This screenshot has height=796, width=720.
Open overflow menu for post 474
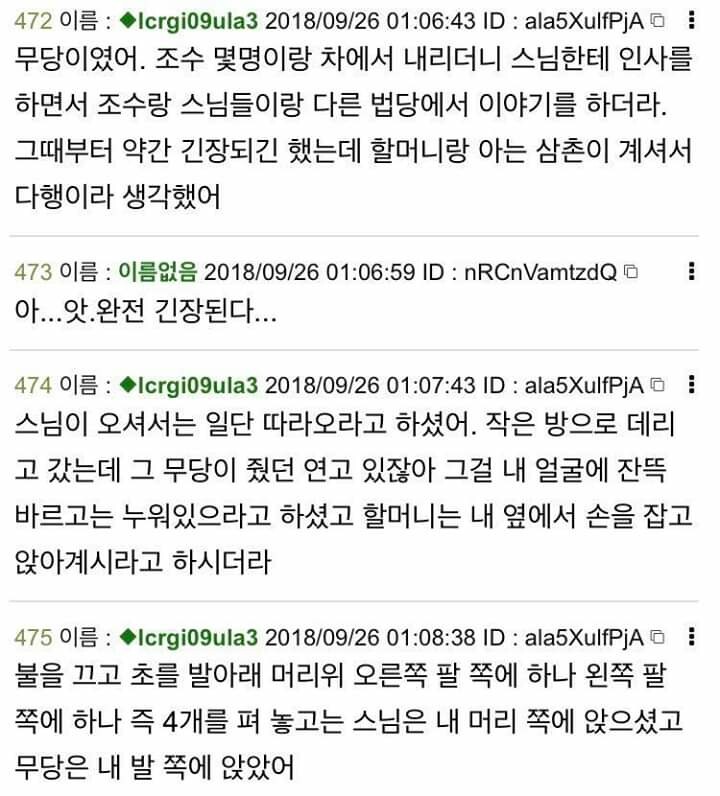point(692,385)
